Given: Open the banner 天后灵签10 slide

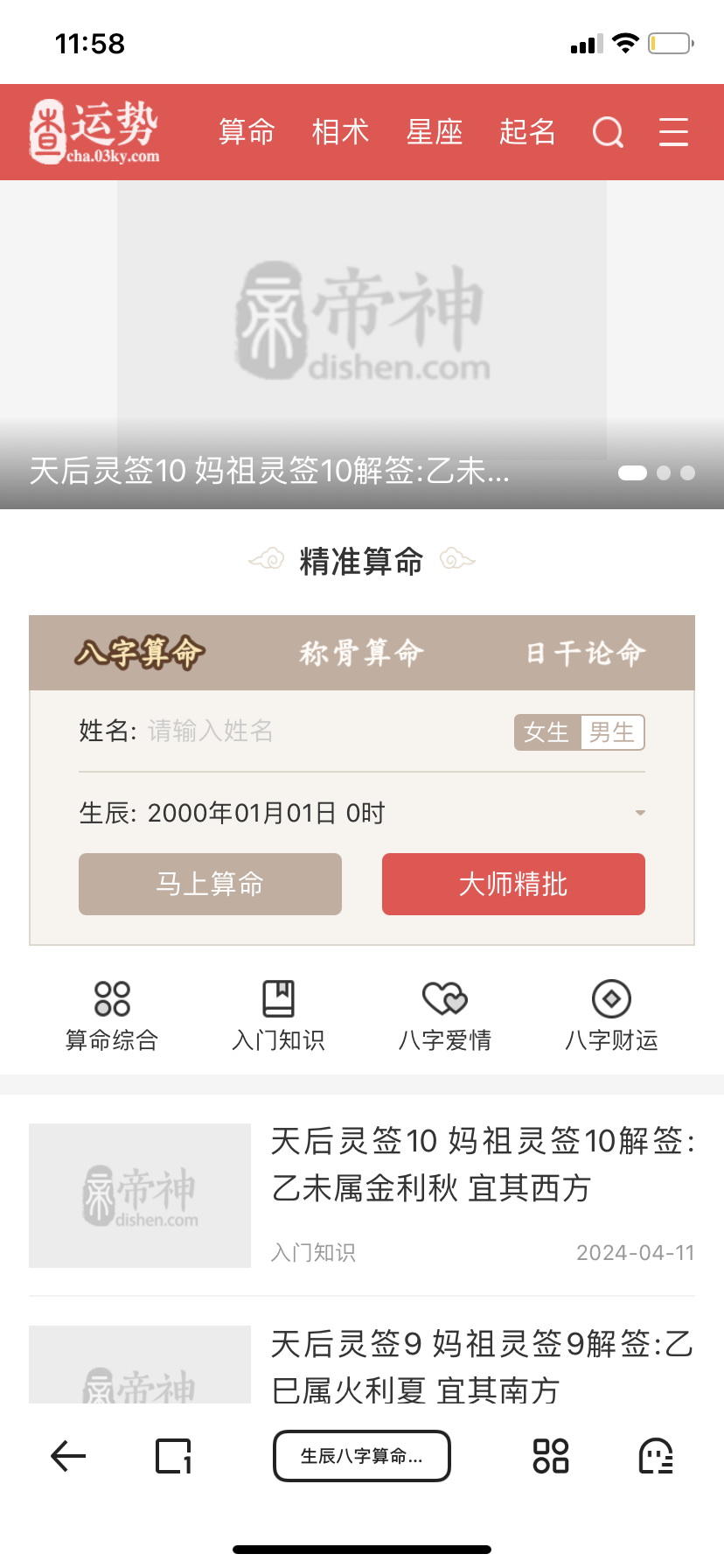Looking at the screenshot, I should pos(362,345).
